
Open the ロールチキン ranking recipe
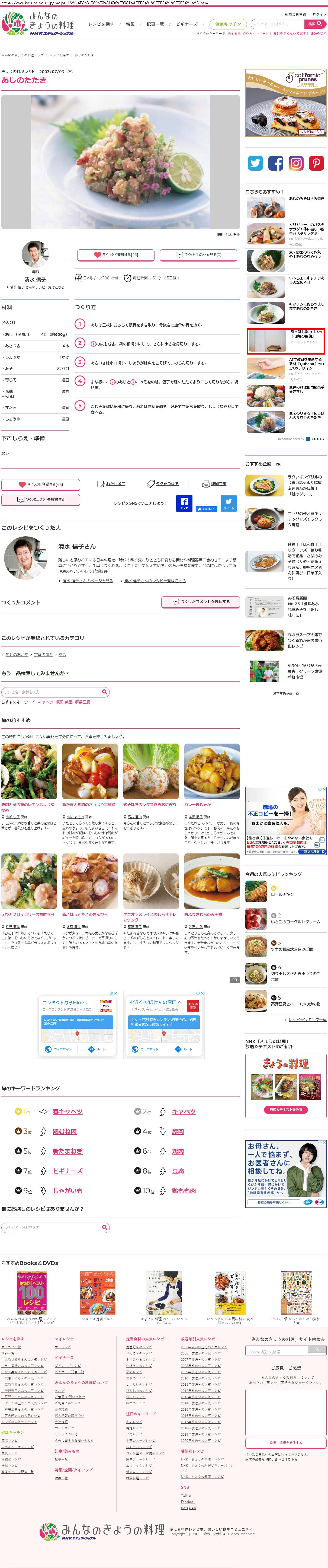(x=282, y=895)
